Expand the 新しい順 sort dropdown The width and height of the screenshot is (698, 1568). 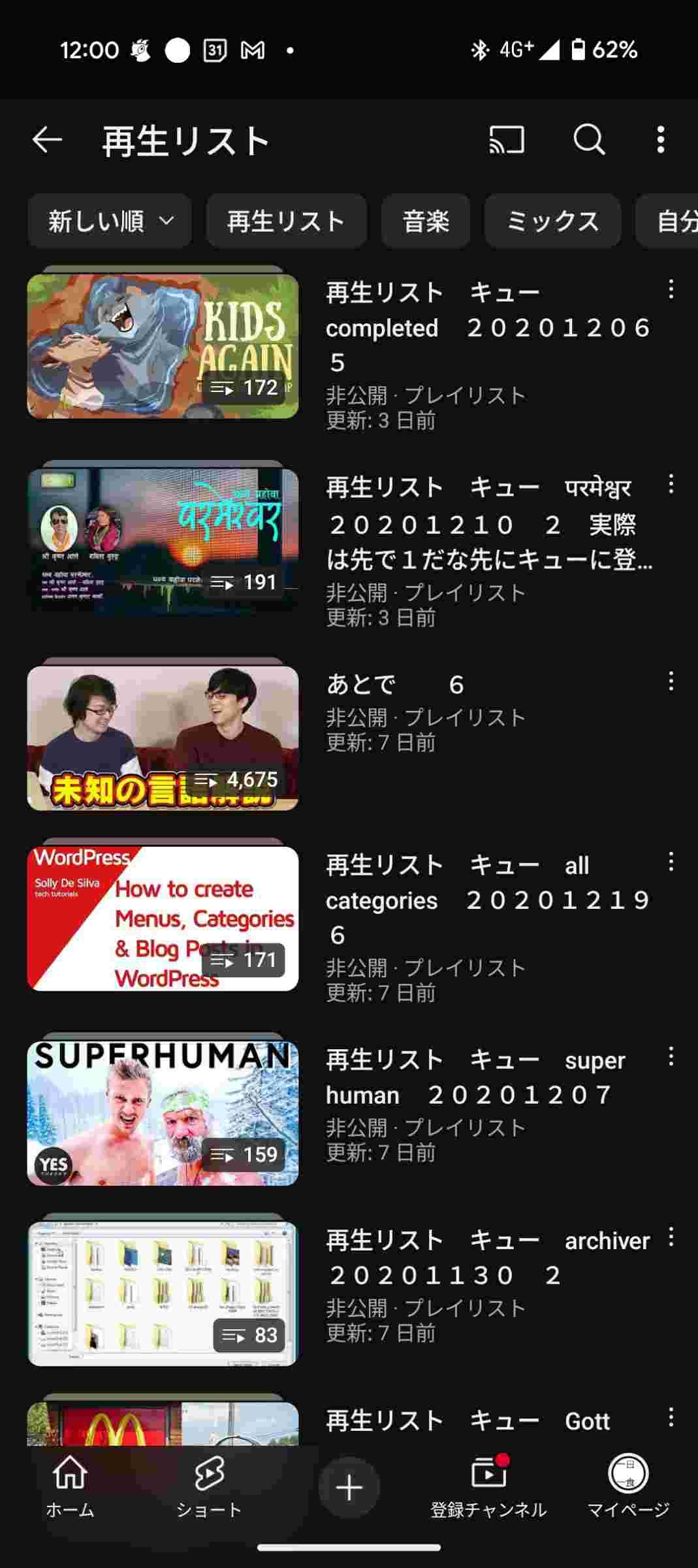[110, 221]
